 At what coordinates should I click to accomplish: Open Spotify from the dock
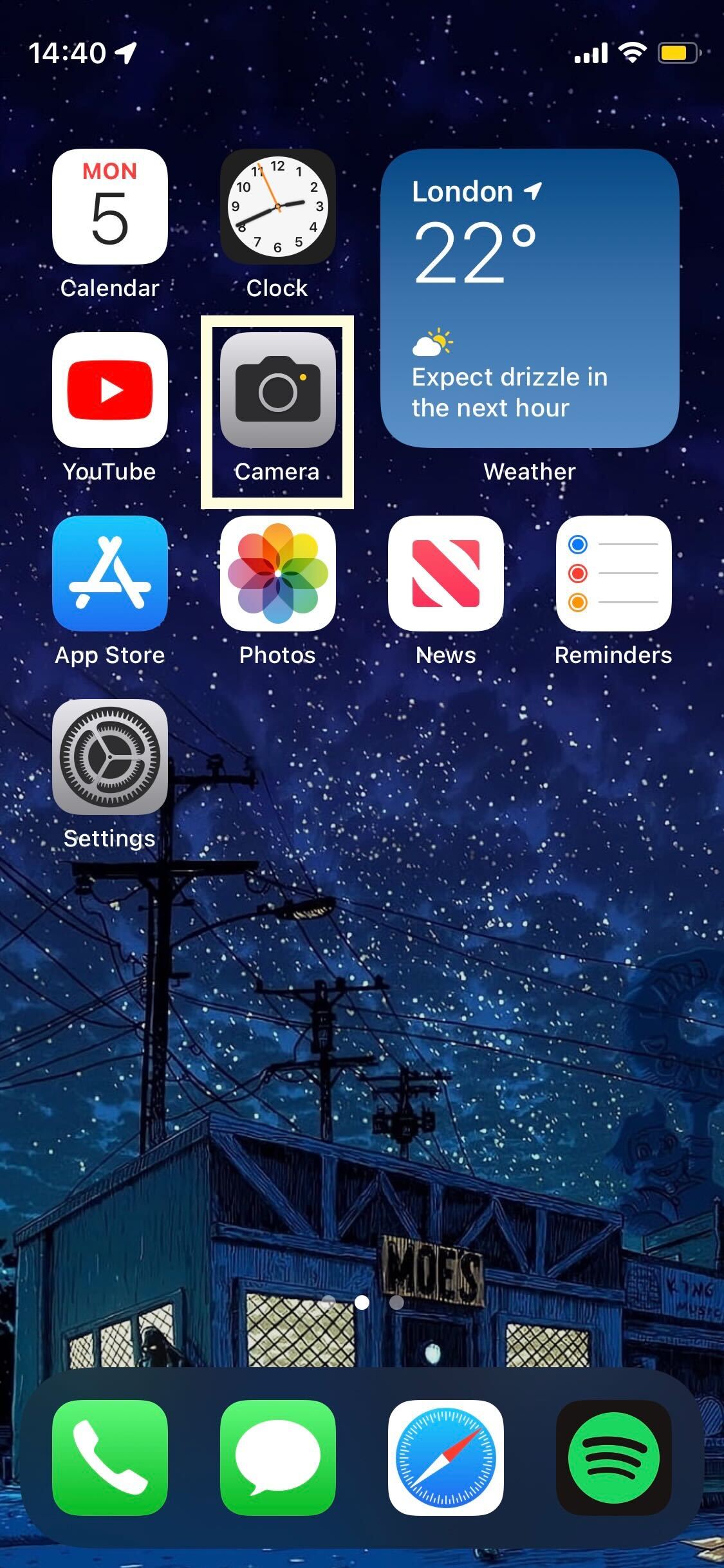pyautogui.click(x=614, y=1458)
